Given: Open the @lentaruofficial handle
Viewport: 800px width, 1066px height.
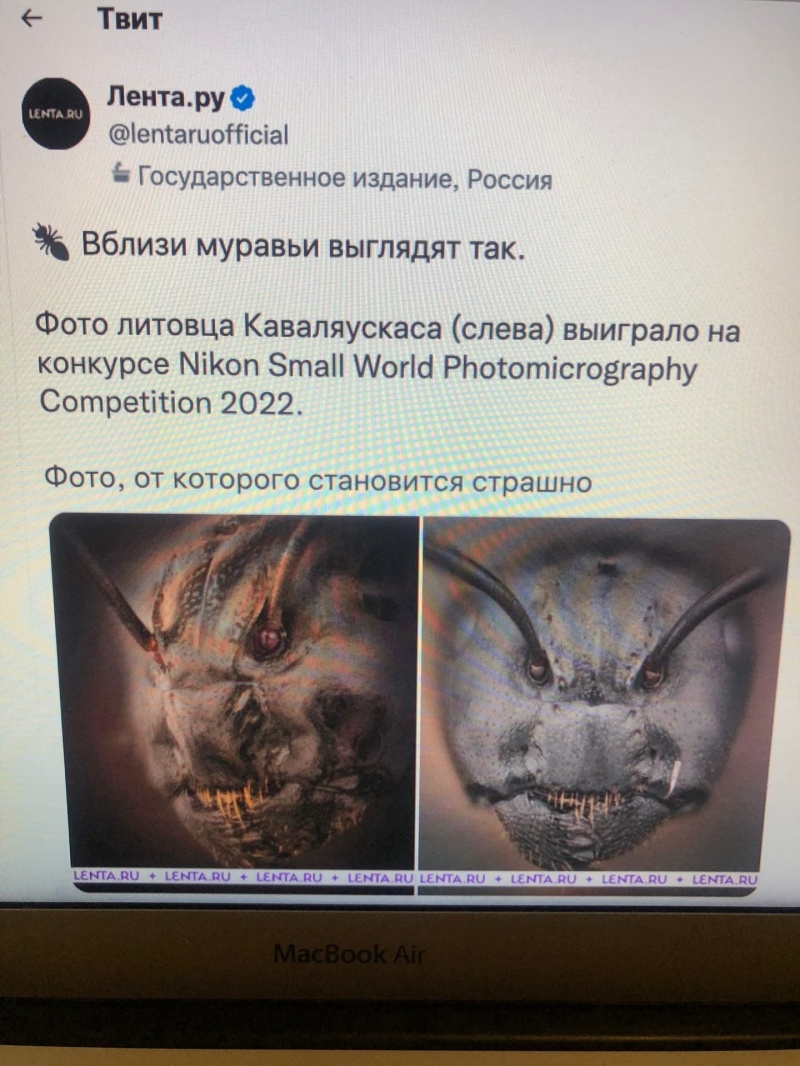Looking at the screenshot, I should point(197,134).
